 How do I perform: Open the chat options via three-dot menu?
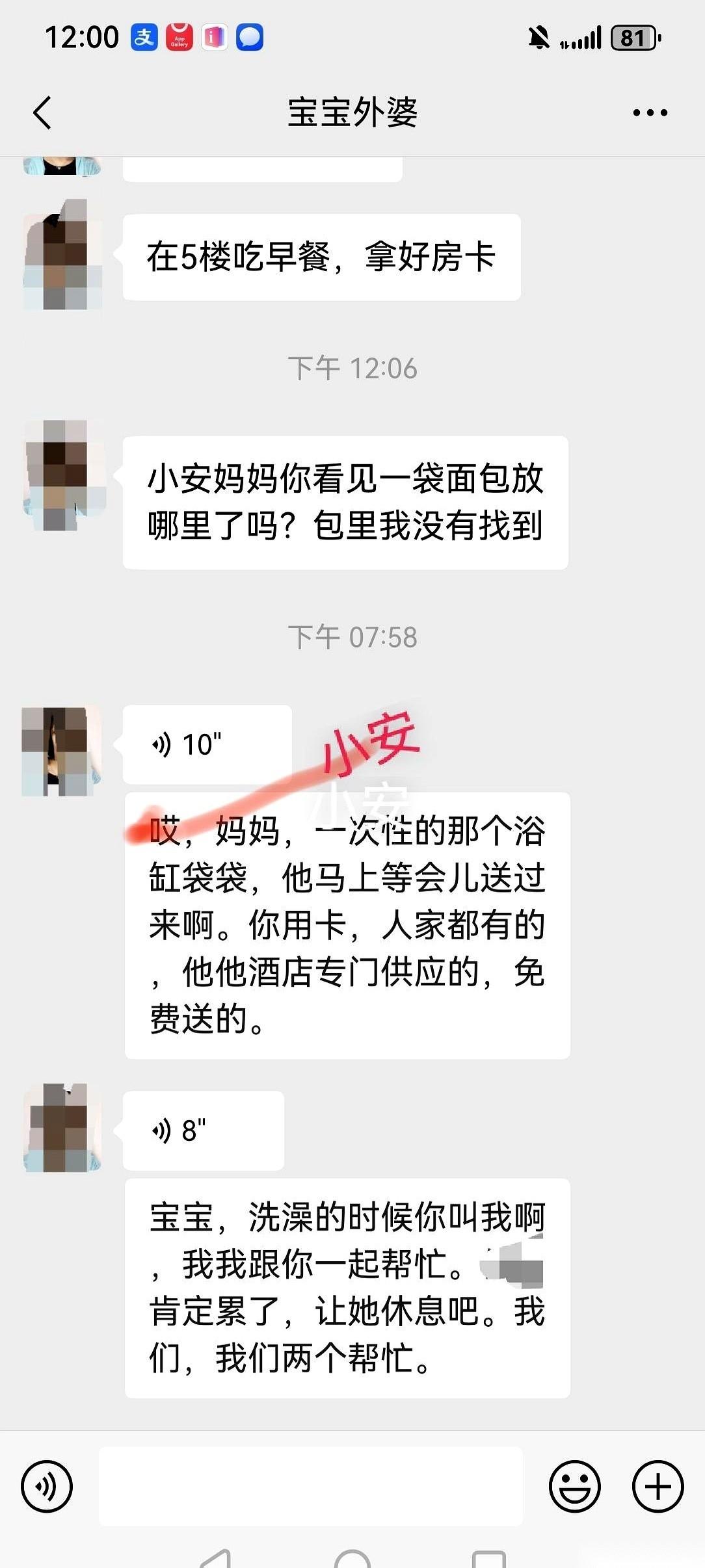pos(647,111)
